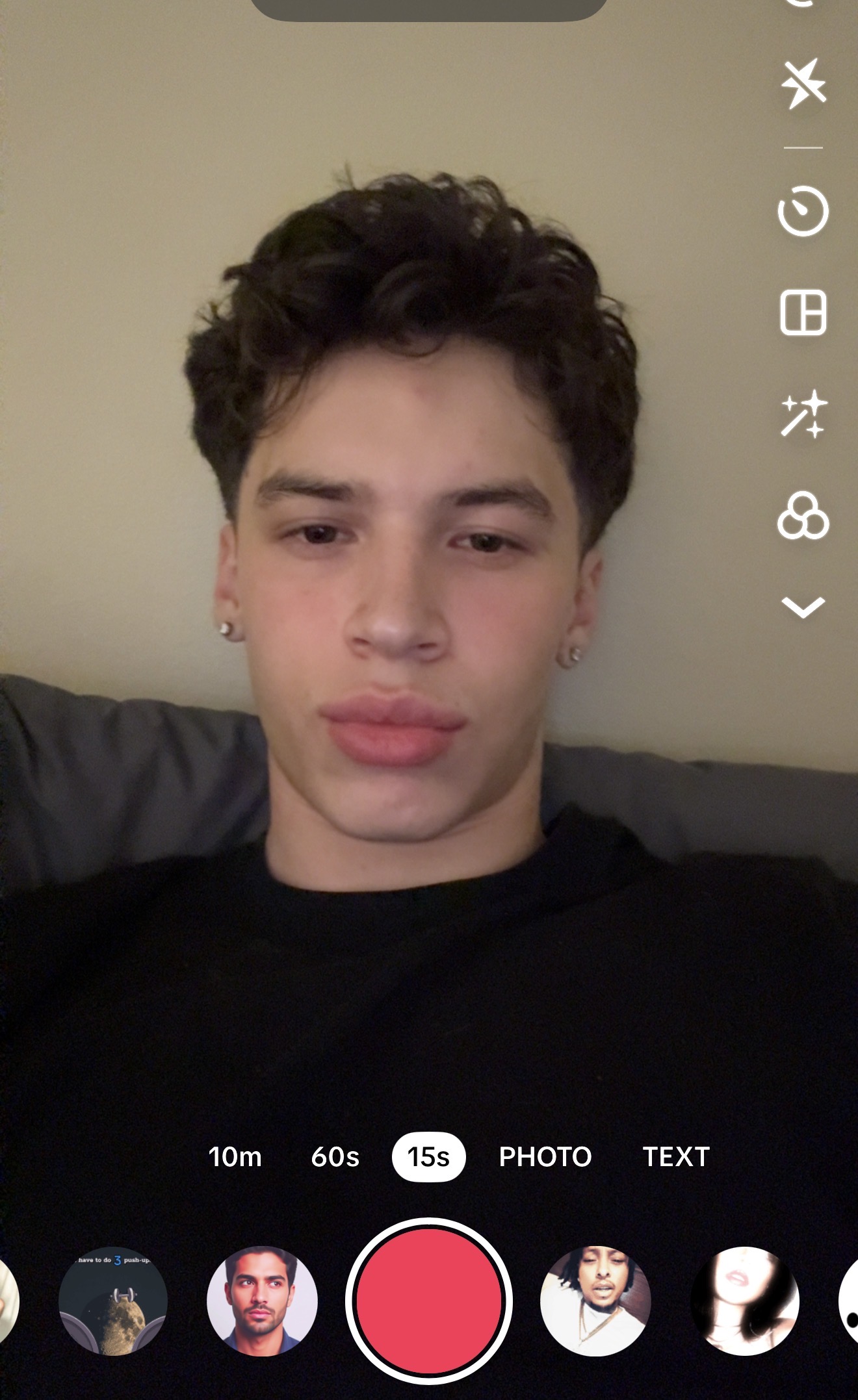This screenshot has height=1400, width=858.
Task: Switch to the 60s recording length
Action: (x=335, y=1157)
